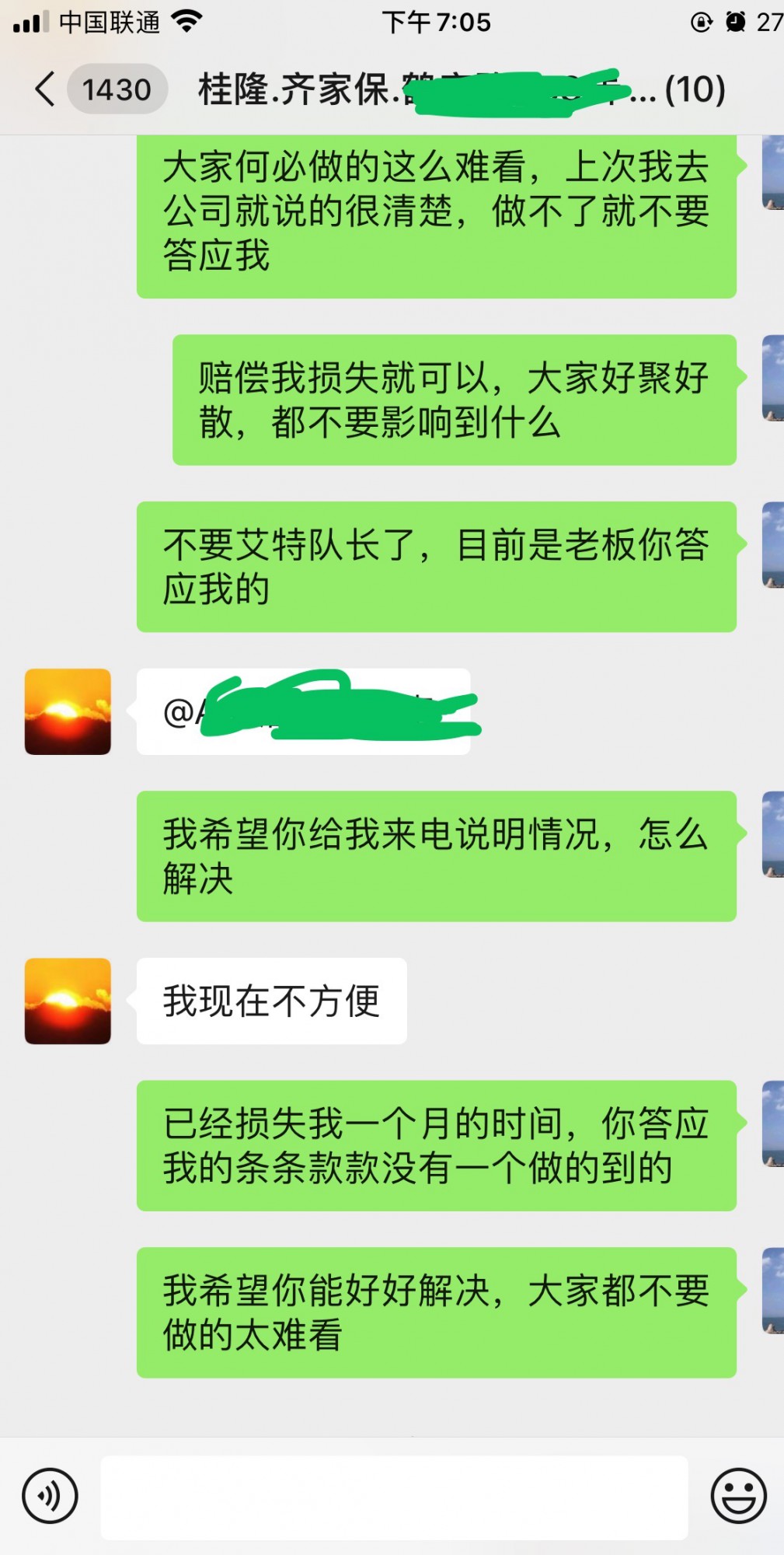Open the emoji sticker panel
This screenshot has height=1555, width=784.
point(737,1495)
